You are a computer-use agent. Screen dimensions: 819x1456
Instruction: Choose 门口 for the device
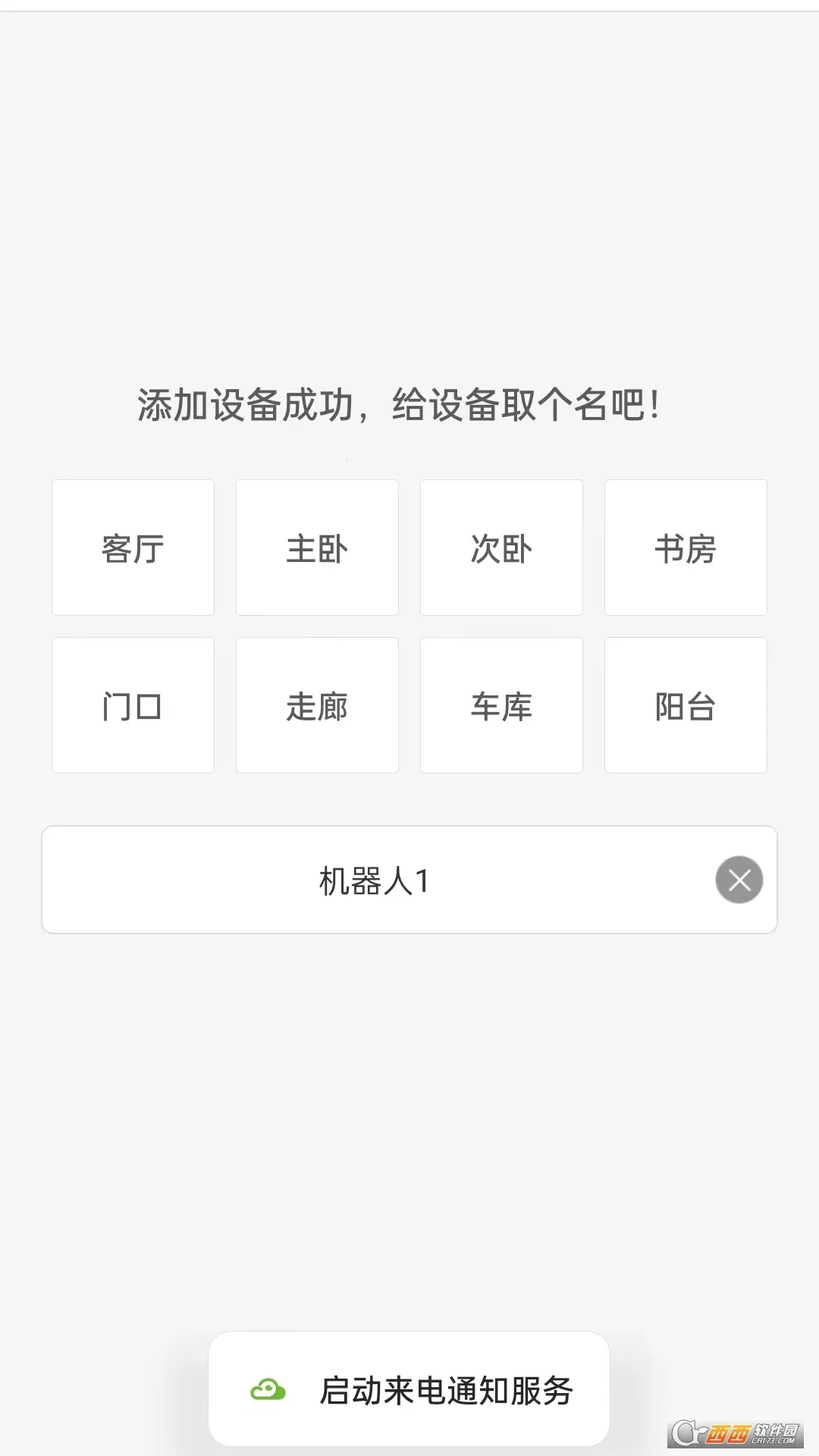point(132,705)
